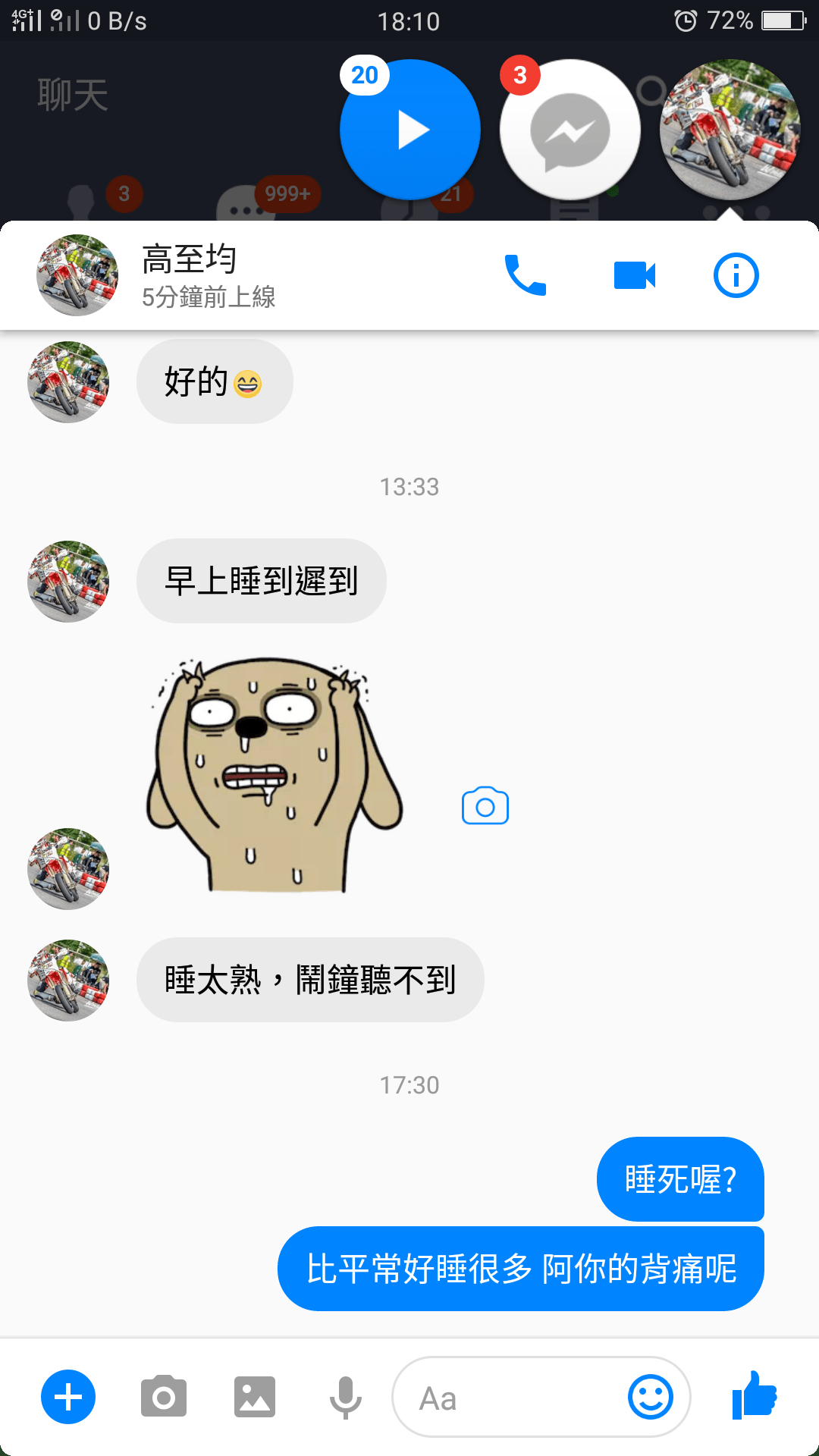Start a video call with 高至均
This screenshot has width=819, height=1456.
pyautogui.click(x=634, y=275)
